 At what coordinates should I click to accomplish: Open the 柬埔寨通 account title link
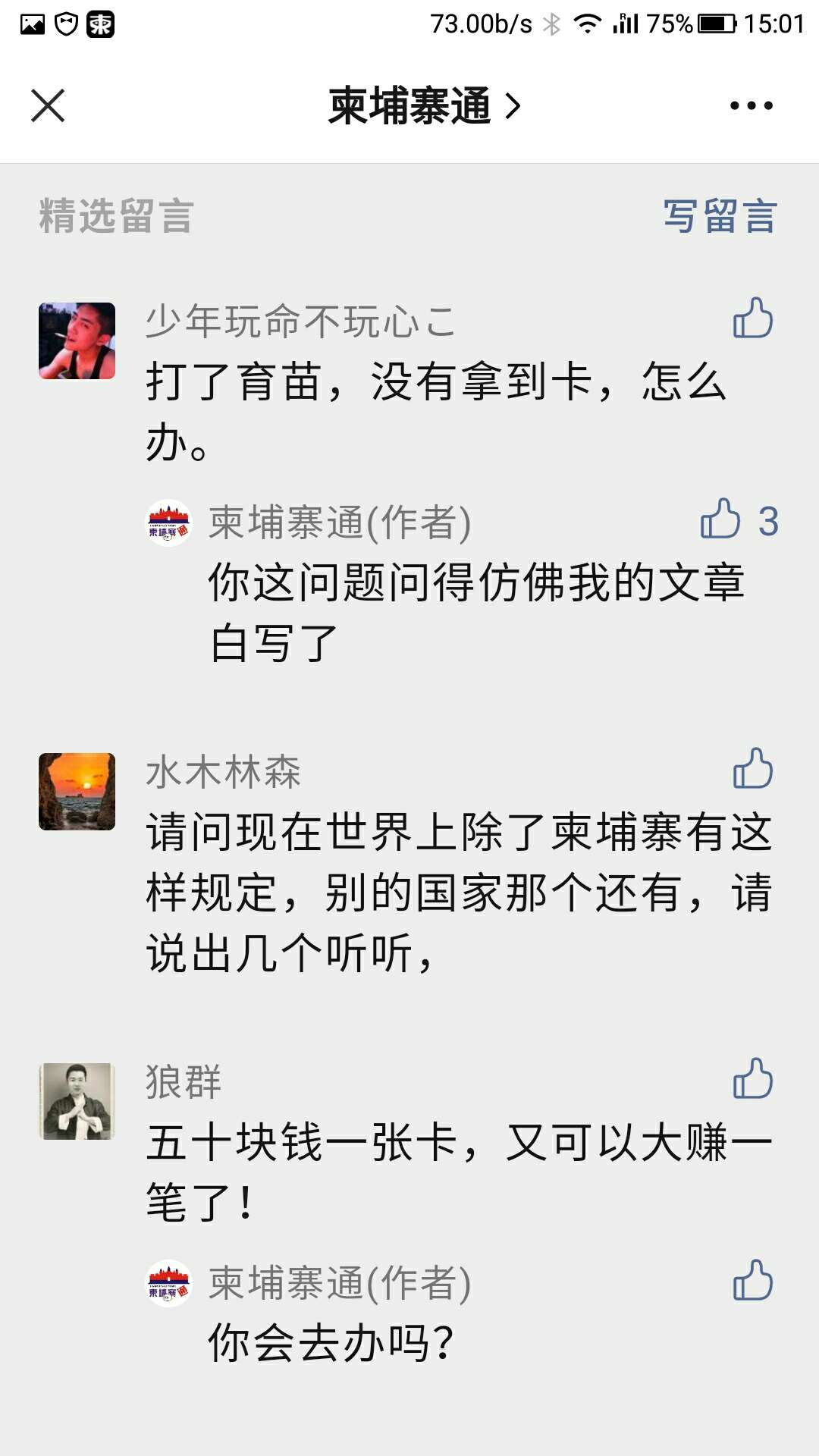tap(423, 105)
